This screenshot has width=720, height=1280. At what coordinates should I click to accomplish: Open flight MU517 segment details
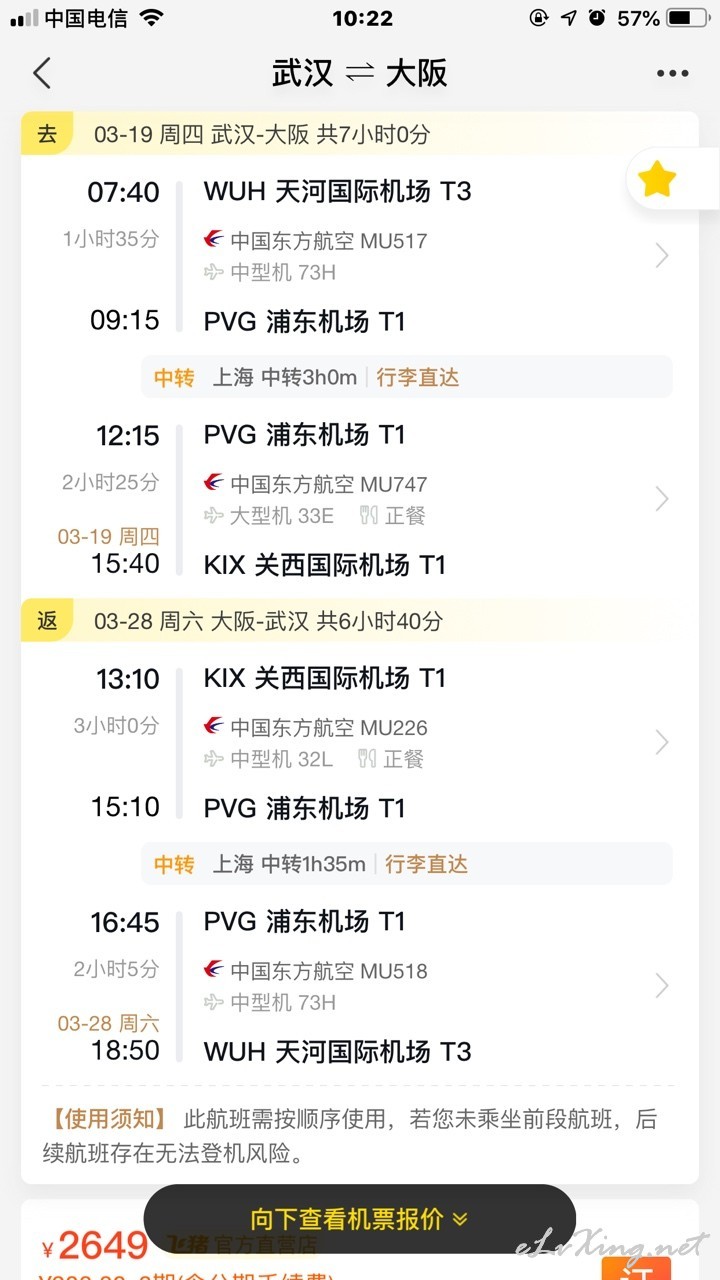click(x=360, y=256)
